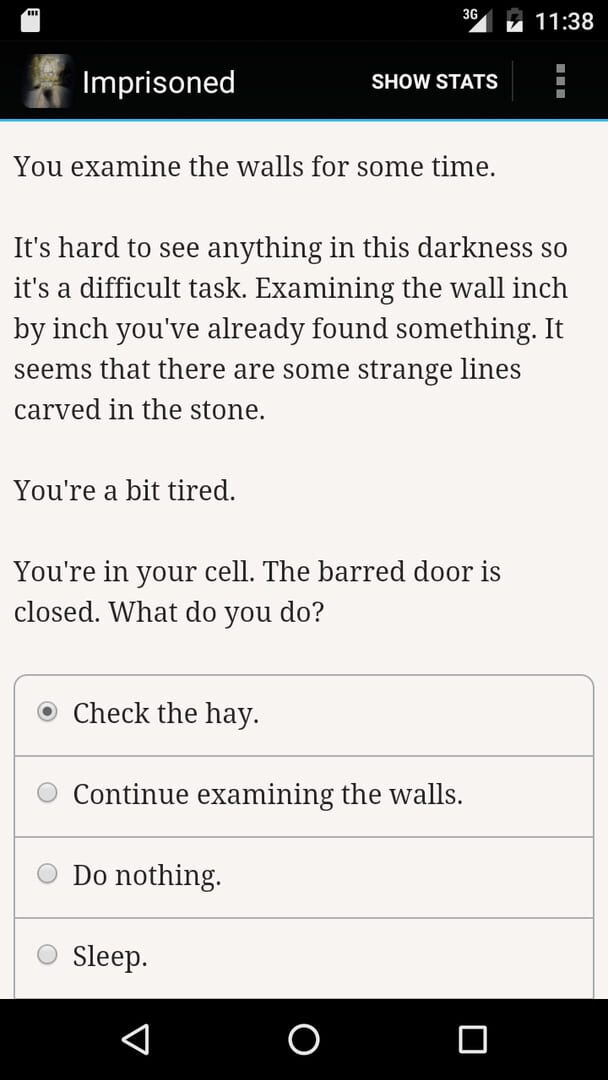608x1080 pixels.
Task: Go back with the system back button
Action: [x=135, y=1040]
